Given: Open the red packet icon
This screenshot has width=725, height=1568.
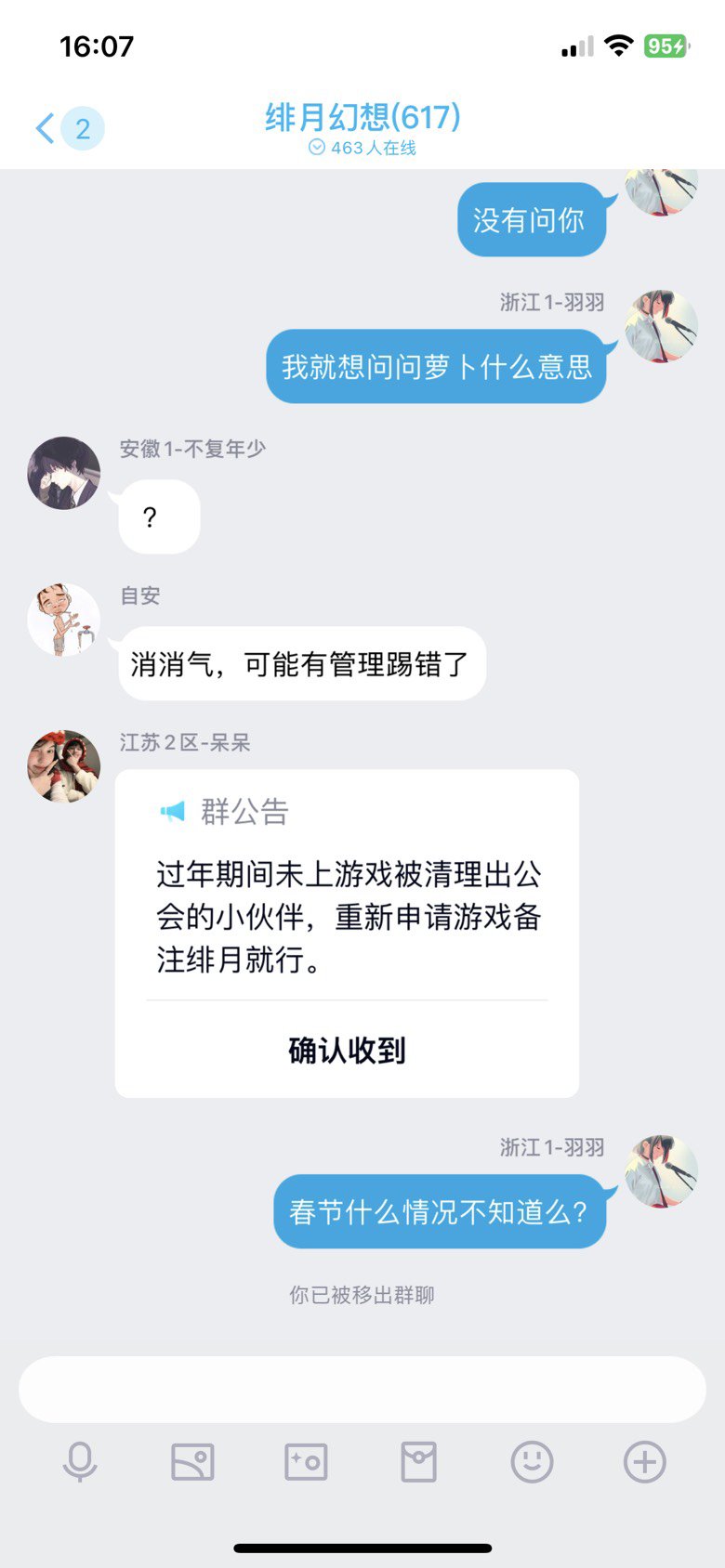Looking at the screenshot, I should tap(418, 1462).
